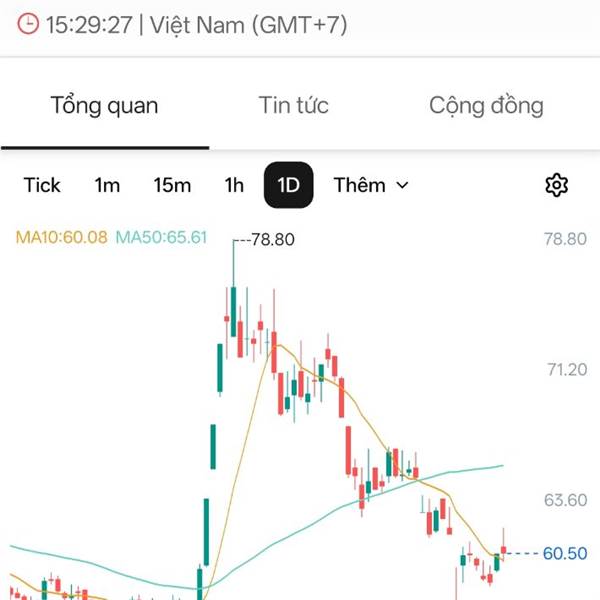Viewport: 600px width, 600px height.
Task: Select the Tổng quan tab
Action: (104, 106)
